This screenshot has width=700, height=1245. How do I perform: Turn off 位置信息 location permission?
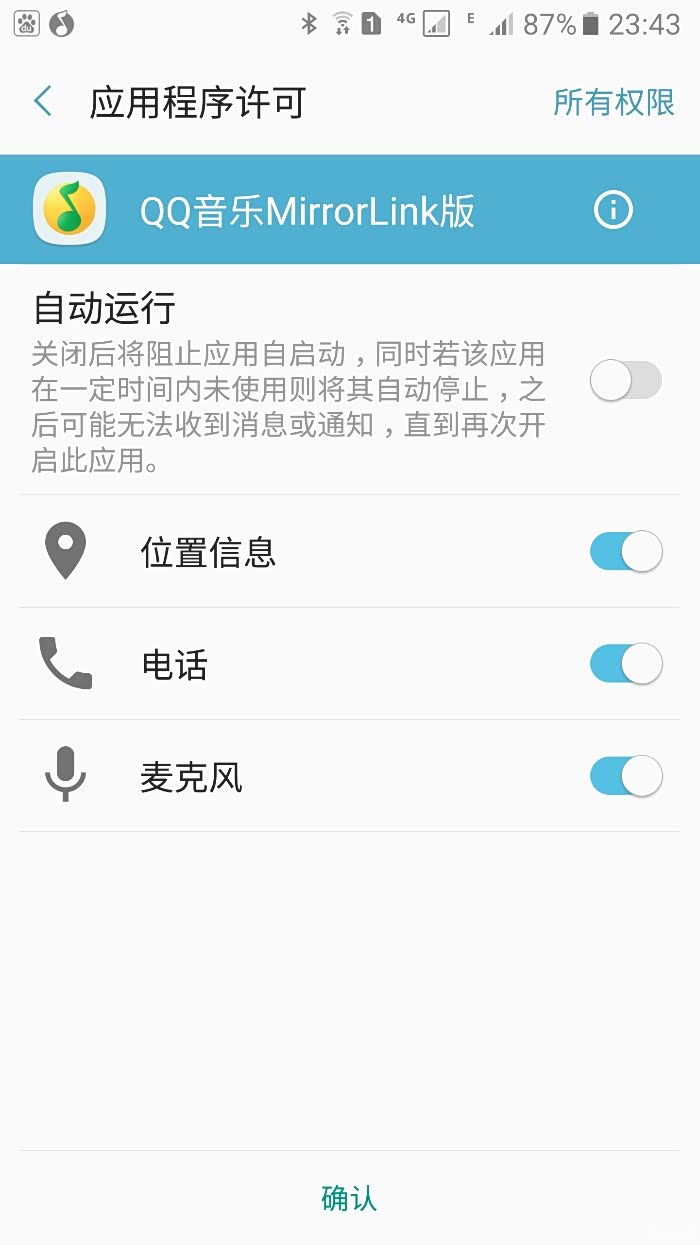[626, 551]
